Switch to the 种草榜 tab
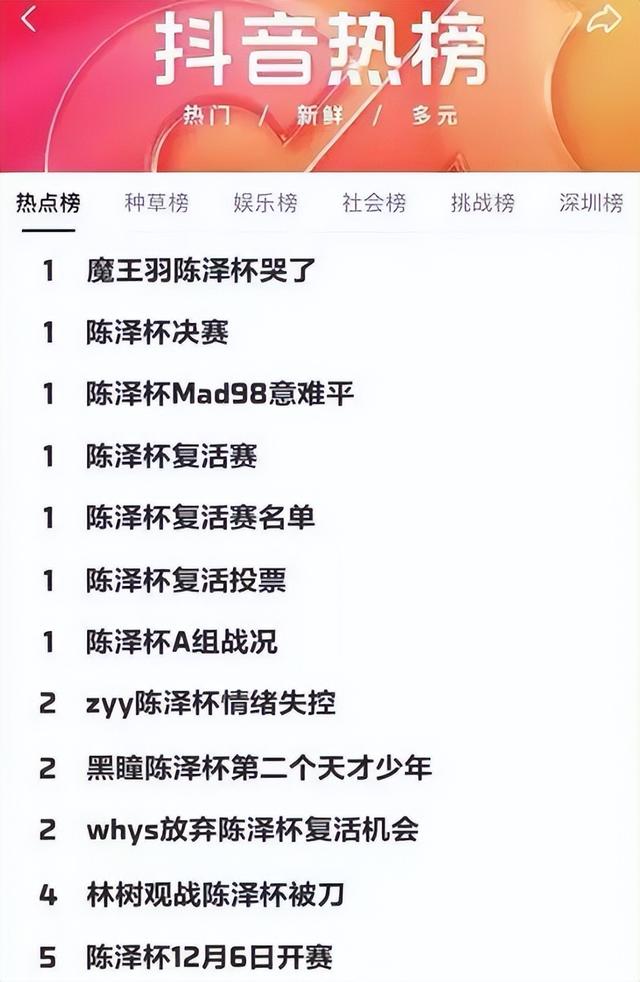The image size is (640, 982). tap(156, 203)
